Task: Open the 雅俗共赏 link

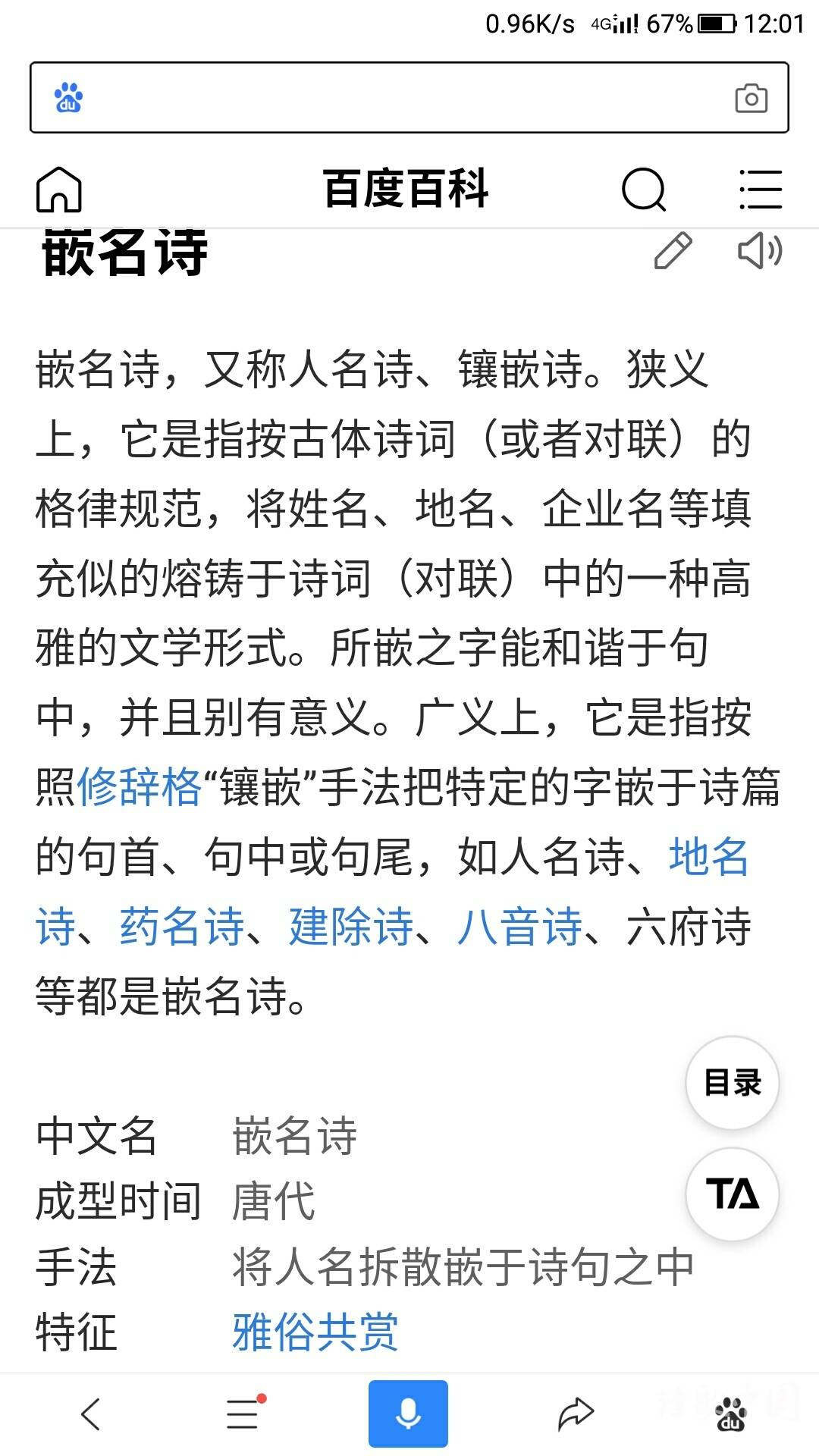Action: point(315,1332)
